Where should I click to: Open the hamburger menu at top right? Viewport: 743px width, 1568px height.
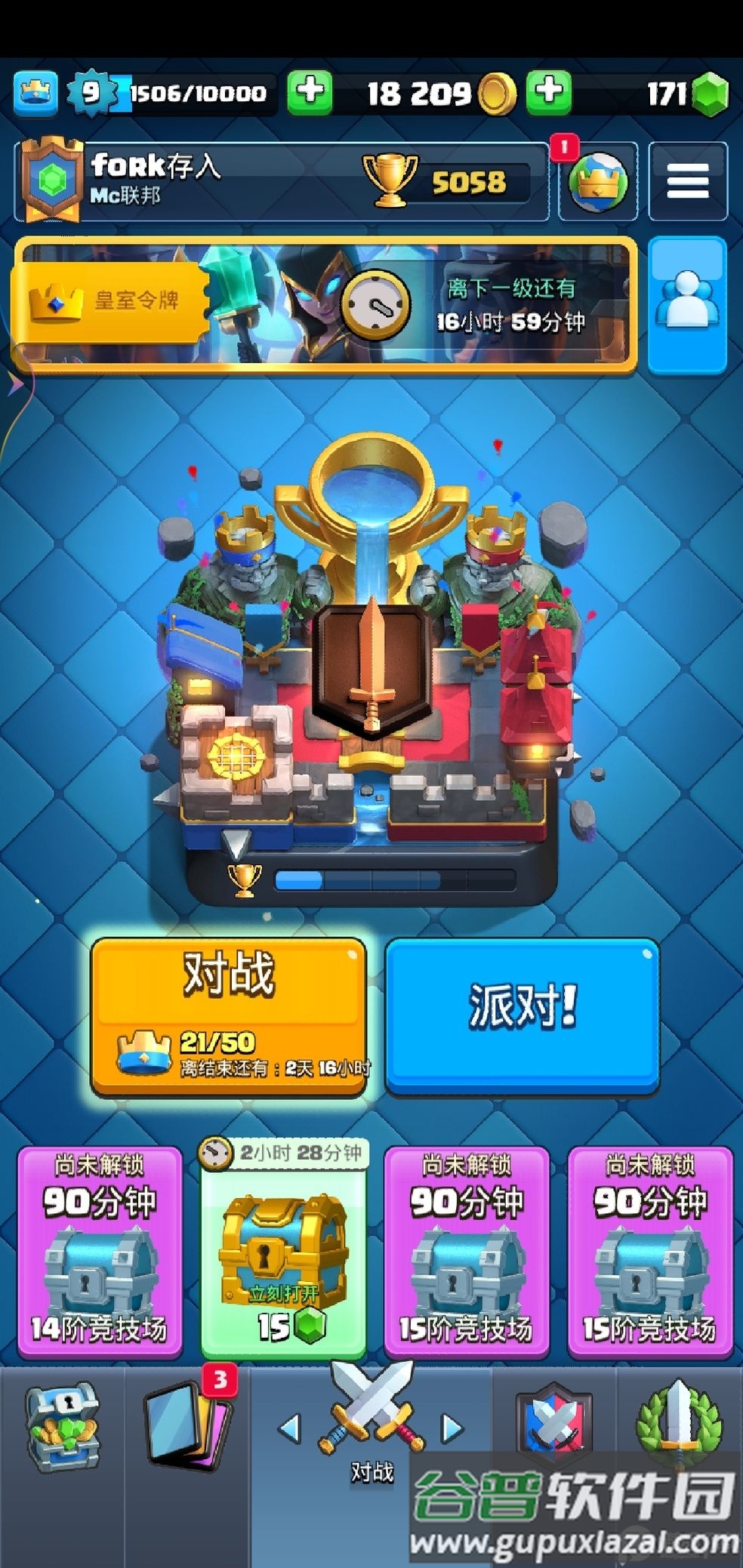[x=686, y=179]
